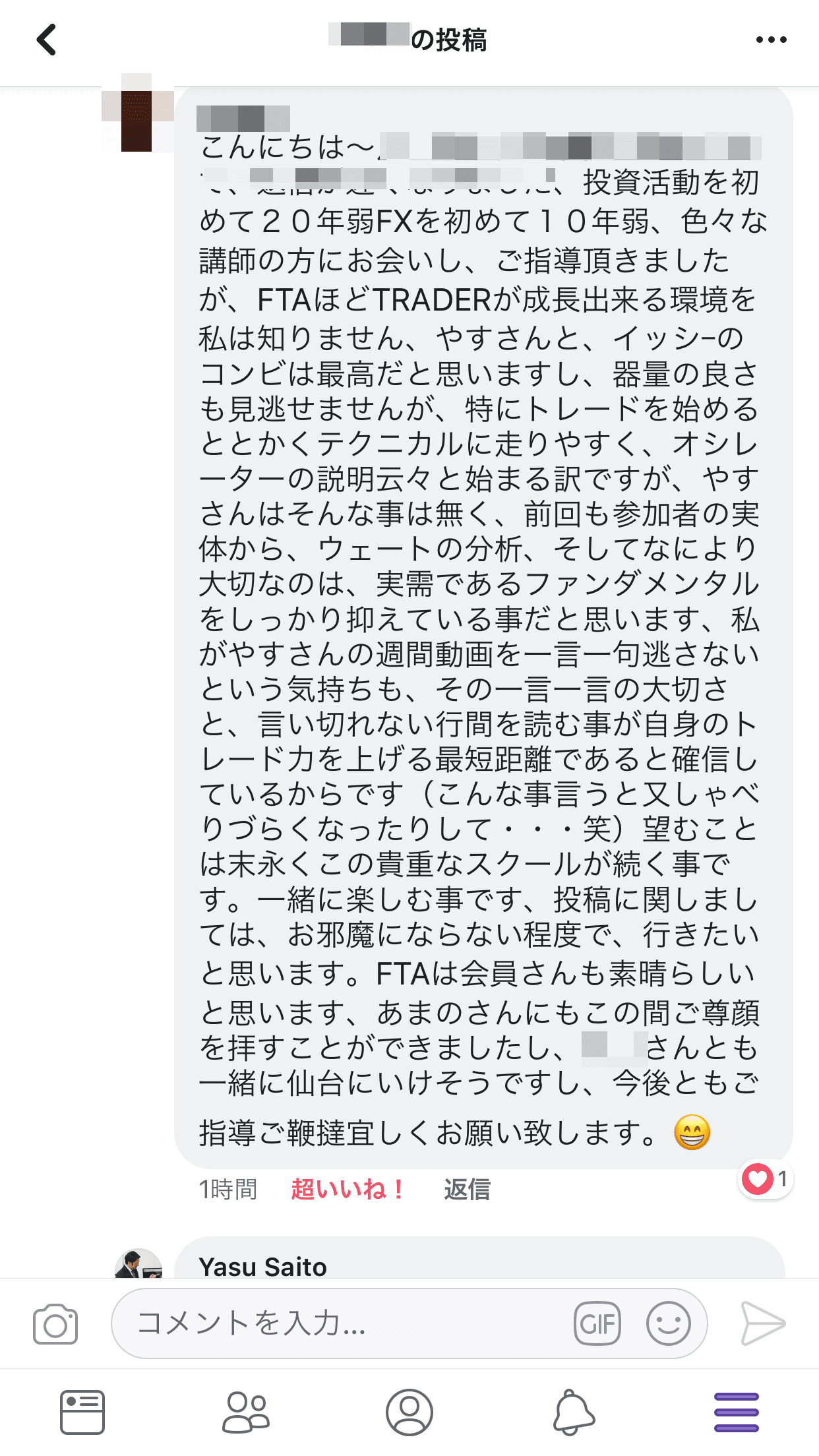Go back with the top-left arrow
Viewport: 819px width, 1456px height.
coord(46,40)
